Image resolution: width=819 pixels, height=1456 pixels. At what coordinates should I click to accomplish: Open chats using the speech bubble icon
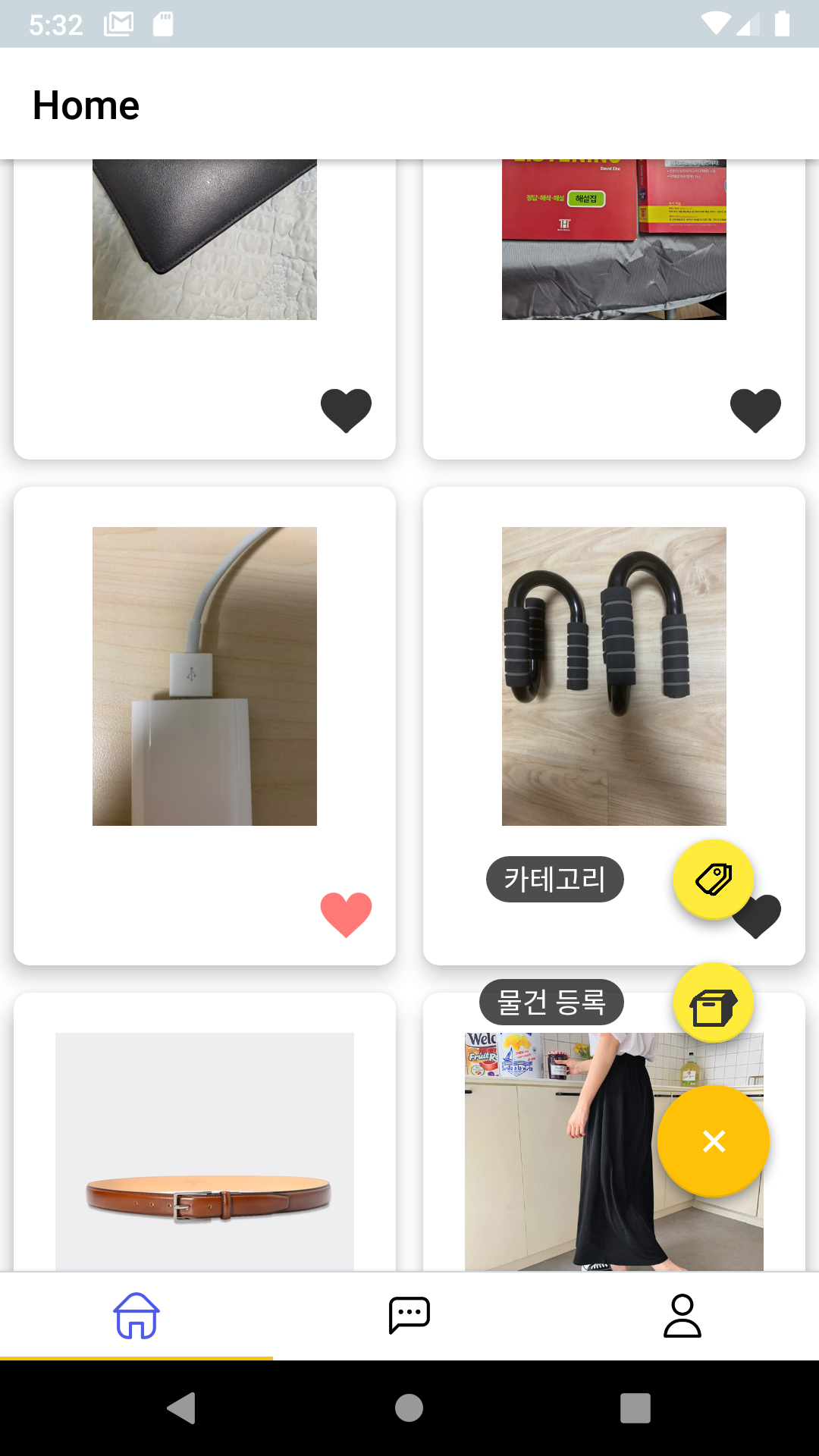[x=409, y=1314]
